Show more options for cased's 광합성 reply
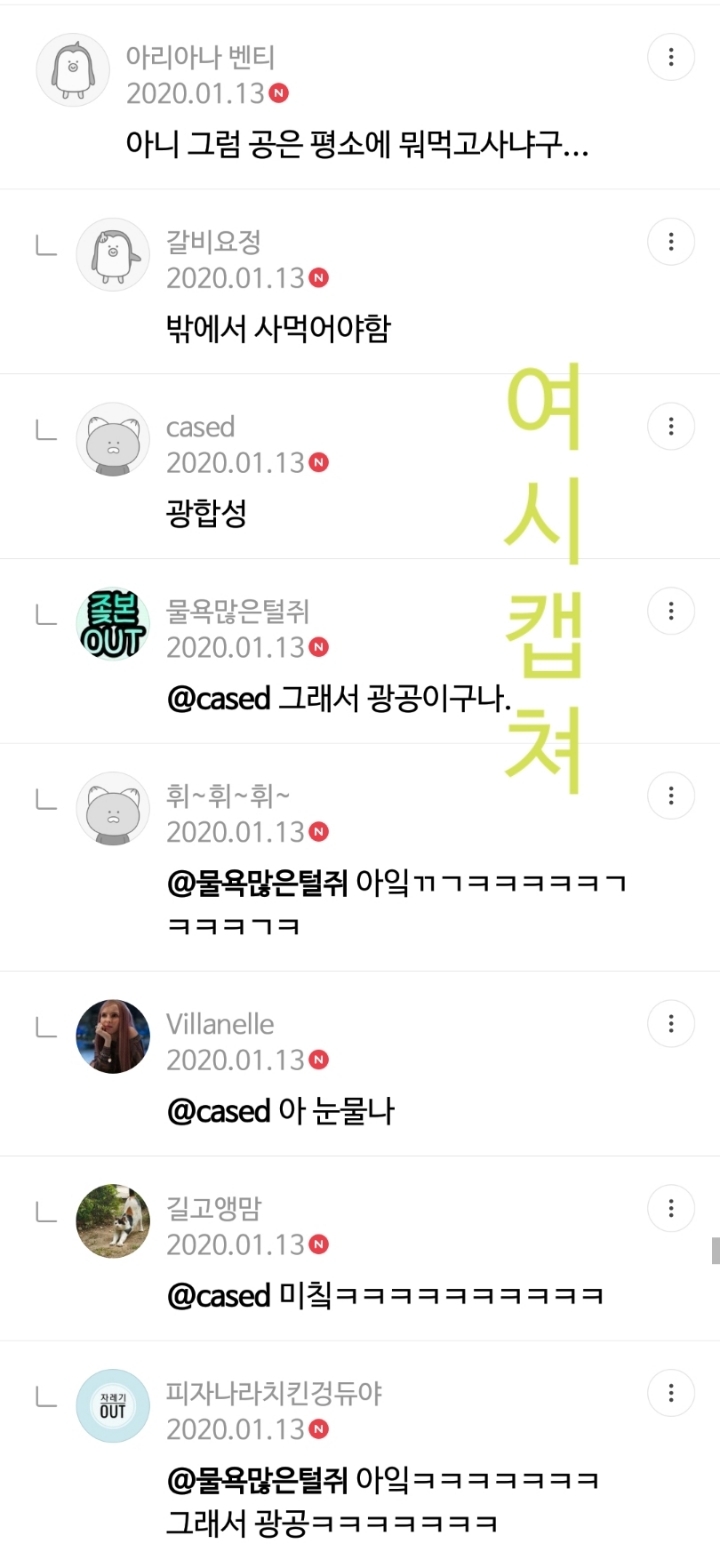Screen dimensions: 720x1568 click(x=671, y=427)
